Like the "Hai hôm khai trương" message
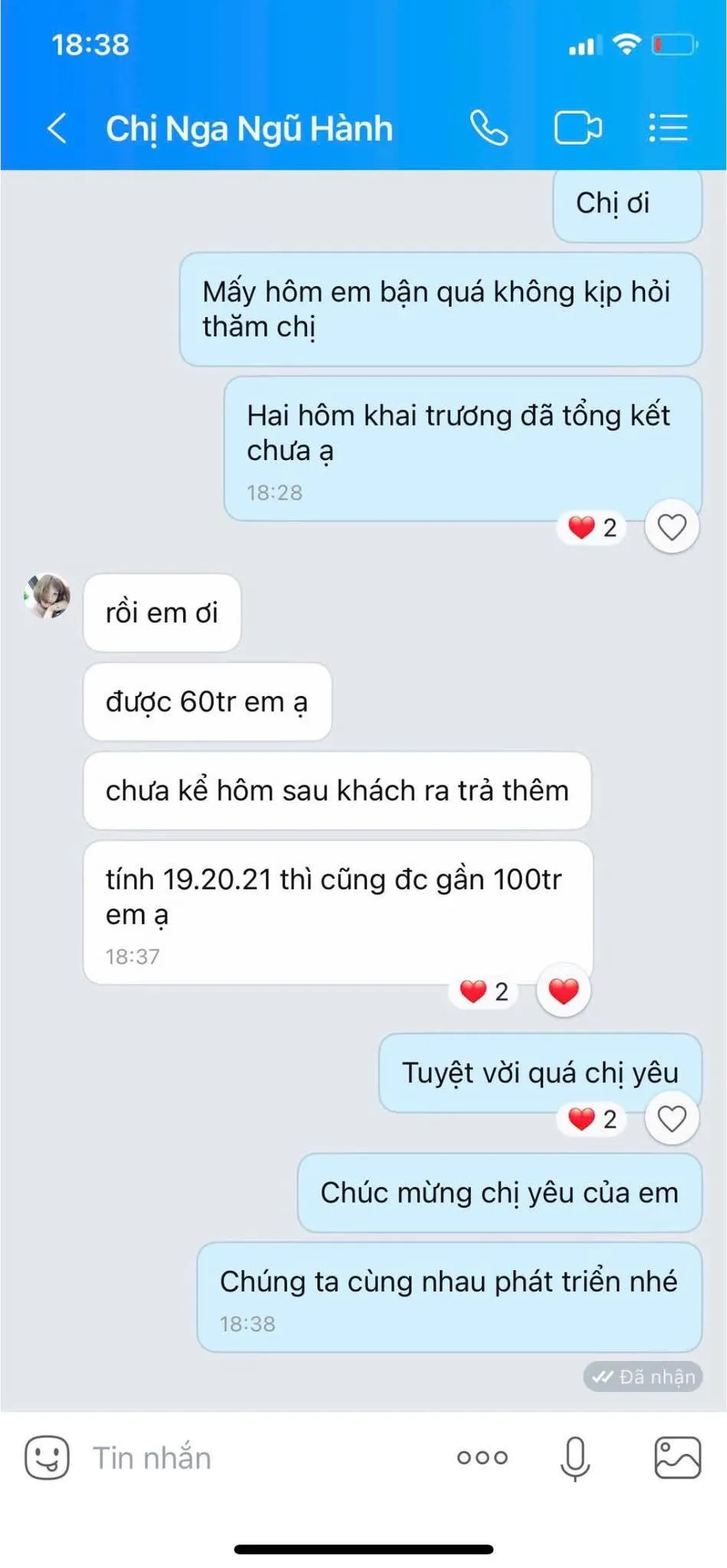Viewport: 727px width, 1568px height. click(672, 528)
